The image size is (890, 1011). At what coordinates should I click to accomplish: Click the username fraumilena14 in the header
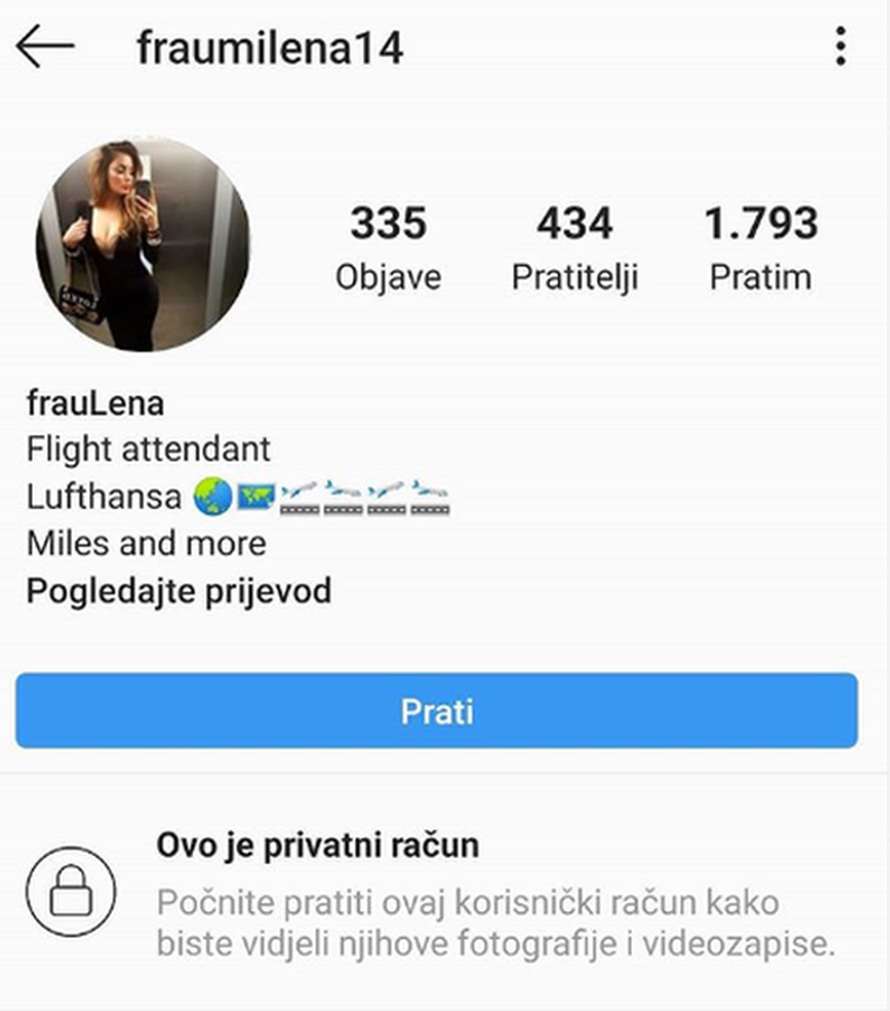coord(269,47)
